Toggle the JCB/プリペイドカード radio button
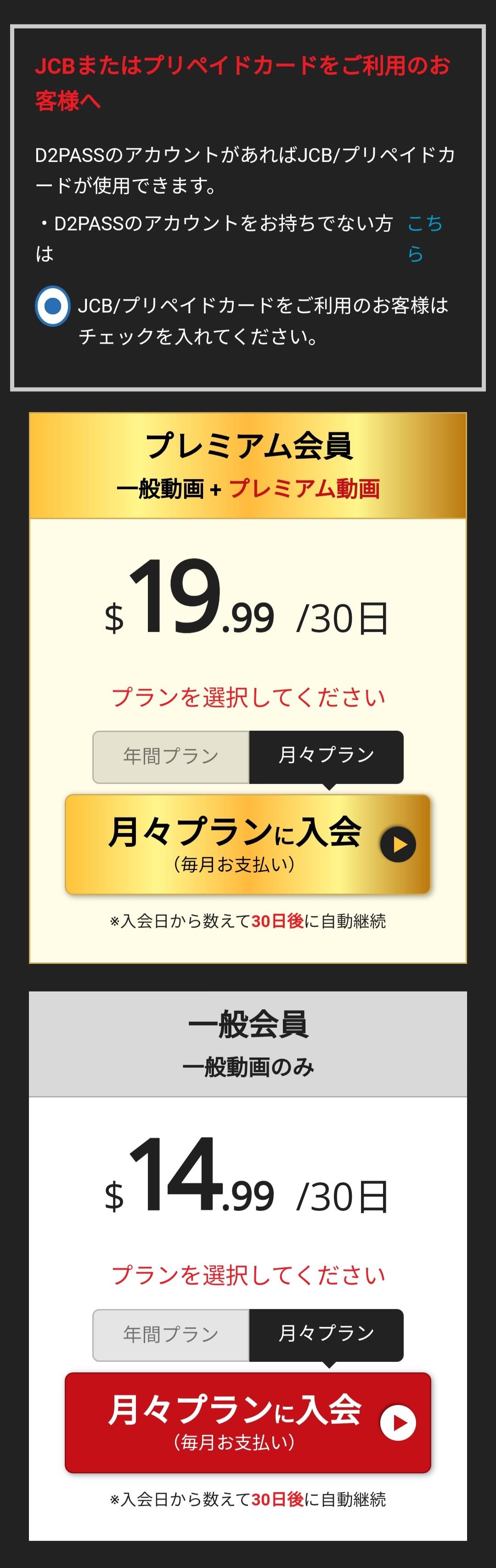Image resolution: width=496 pixels, height=1568 pixels. point(52,306)
